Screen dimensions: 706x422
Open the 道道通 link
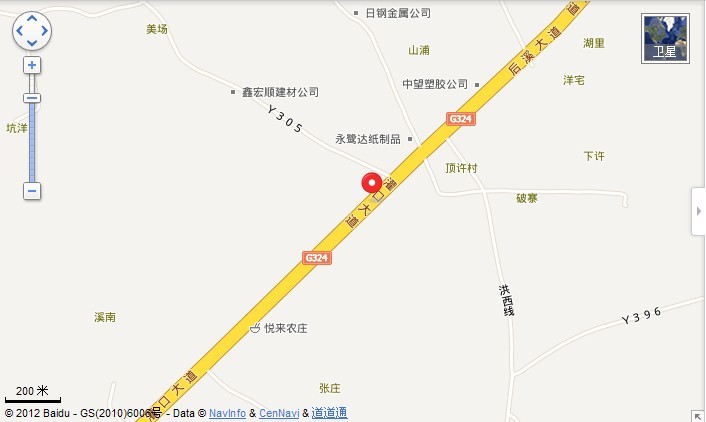pos(329,412)
